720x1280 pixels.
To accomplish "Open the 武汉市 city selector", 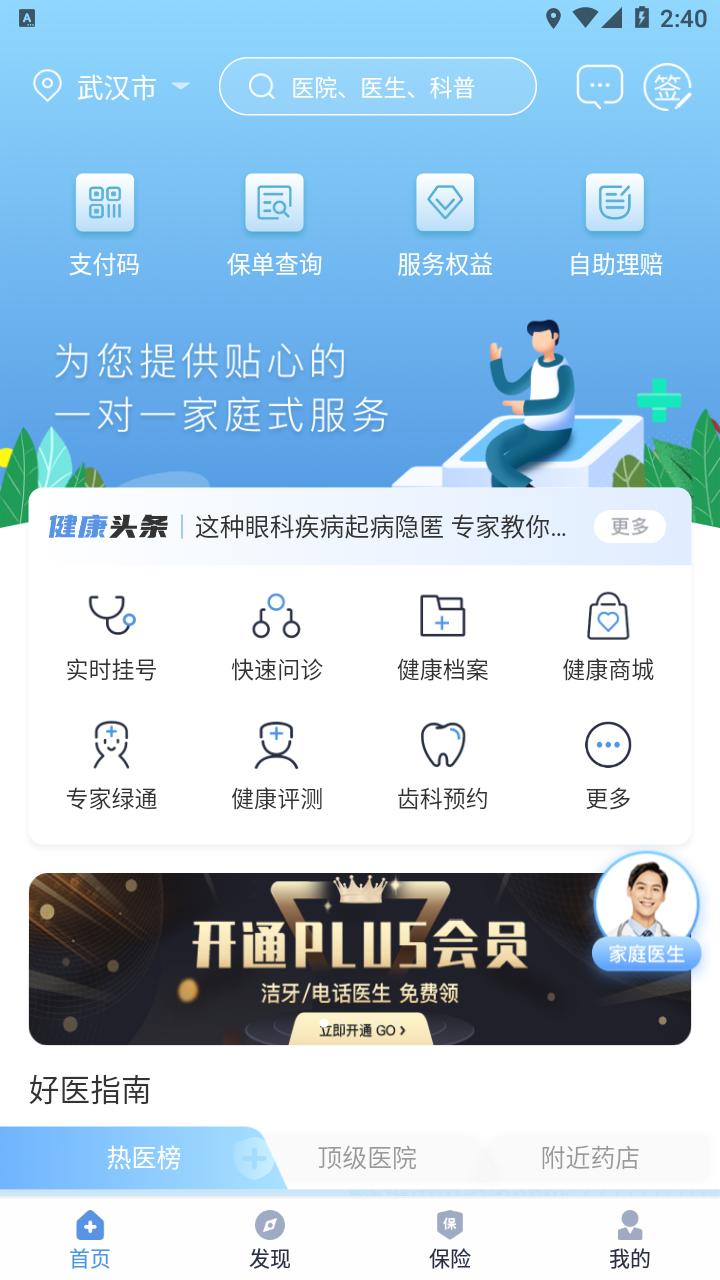I will (112, 87).
